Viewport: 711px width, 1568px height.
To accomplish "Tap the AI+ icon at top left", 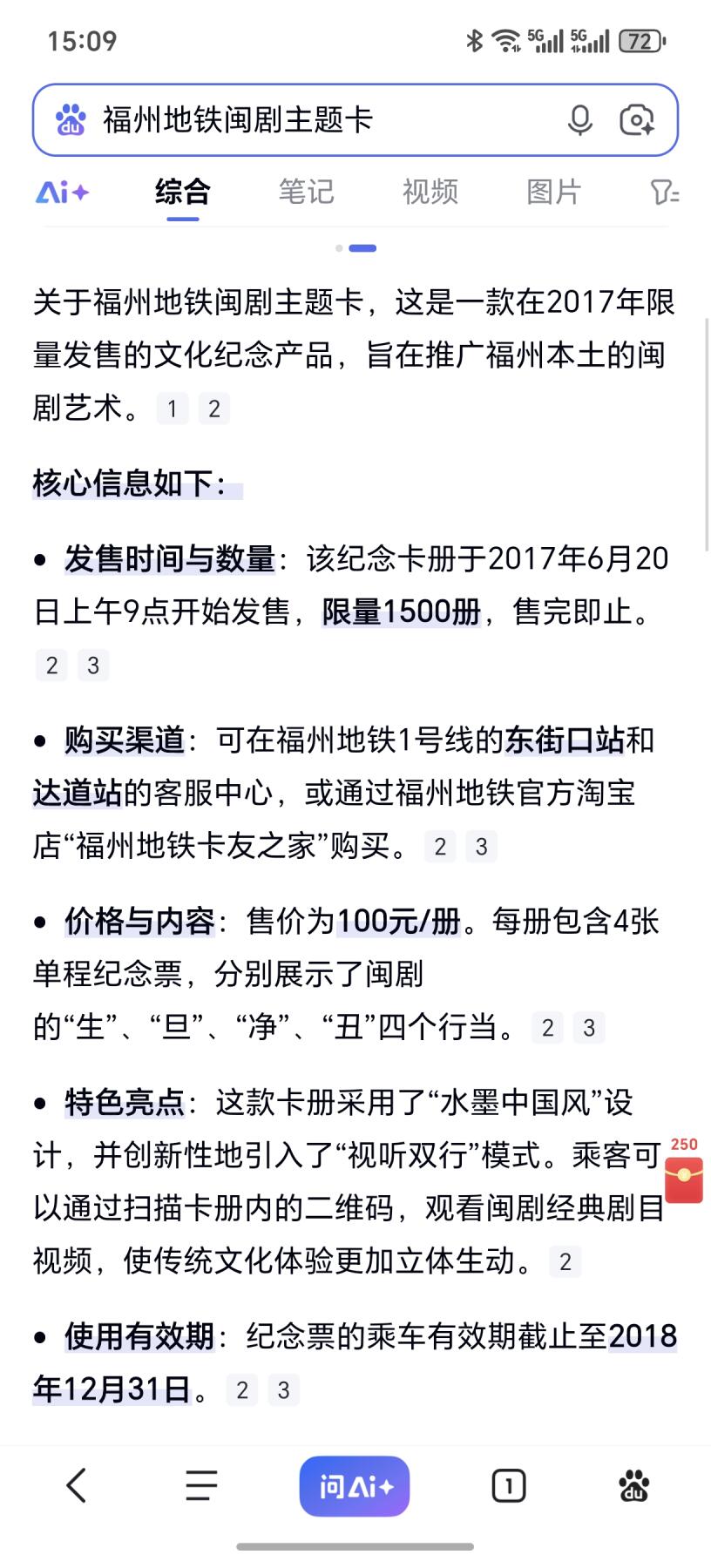I will [x=64, y=192].
